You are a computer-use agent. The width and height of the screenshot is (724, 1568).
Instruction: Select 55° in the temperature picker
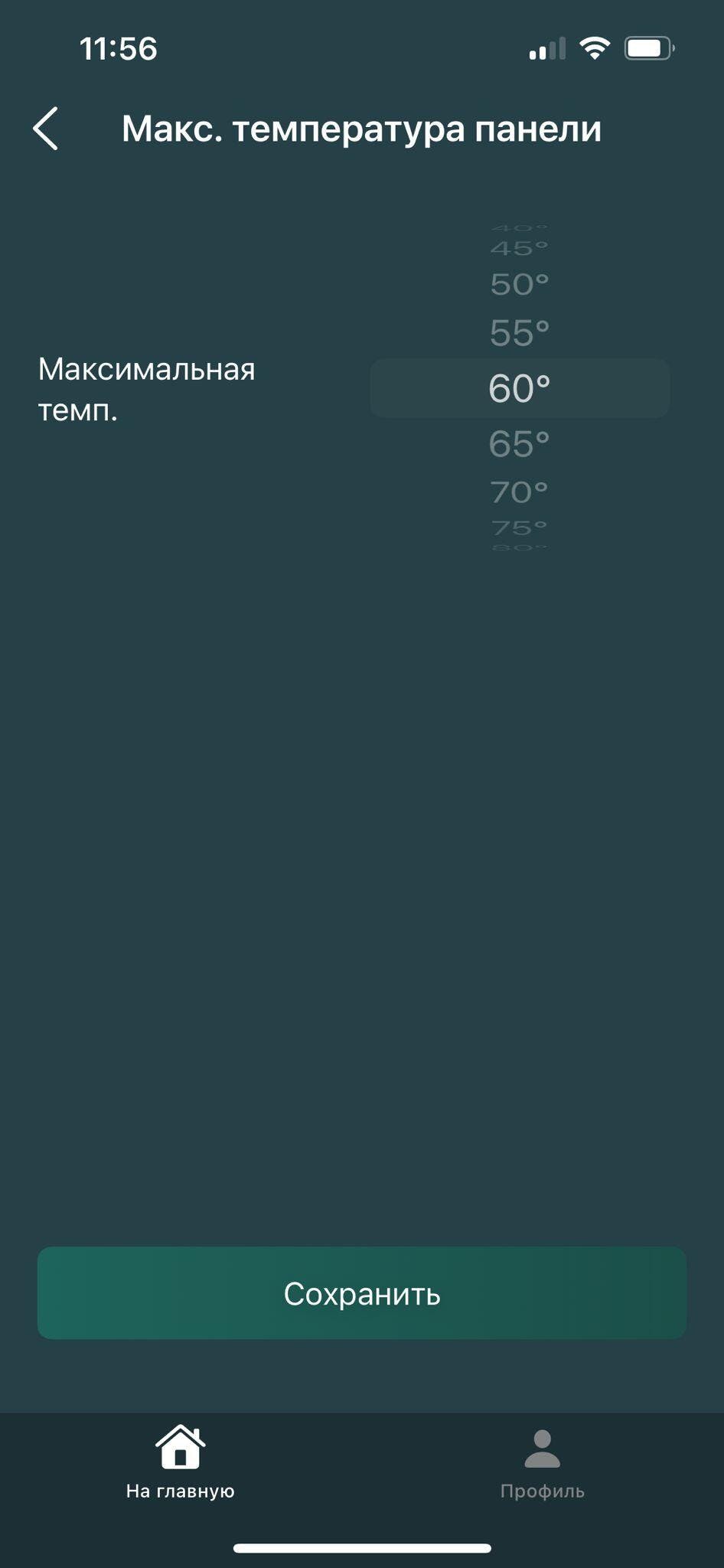519,333
